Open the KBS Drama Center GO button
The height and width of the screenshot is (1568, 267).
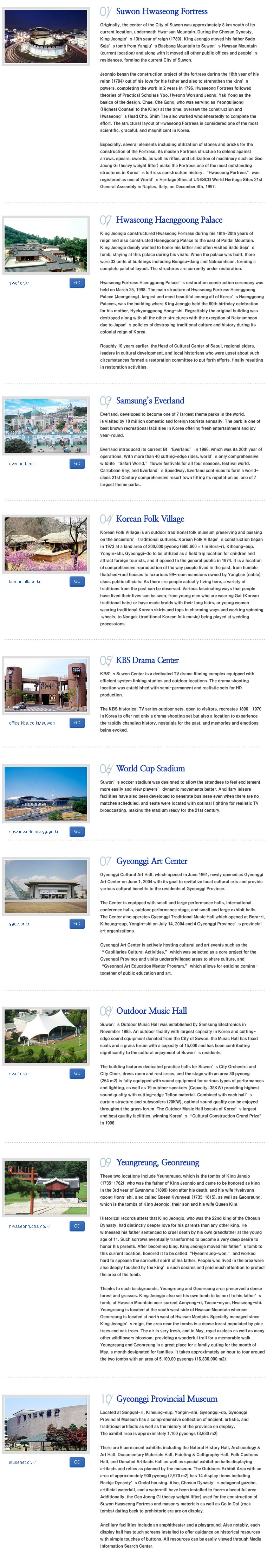tap(77, 722)
